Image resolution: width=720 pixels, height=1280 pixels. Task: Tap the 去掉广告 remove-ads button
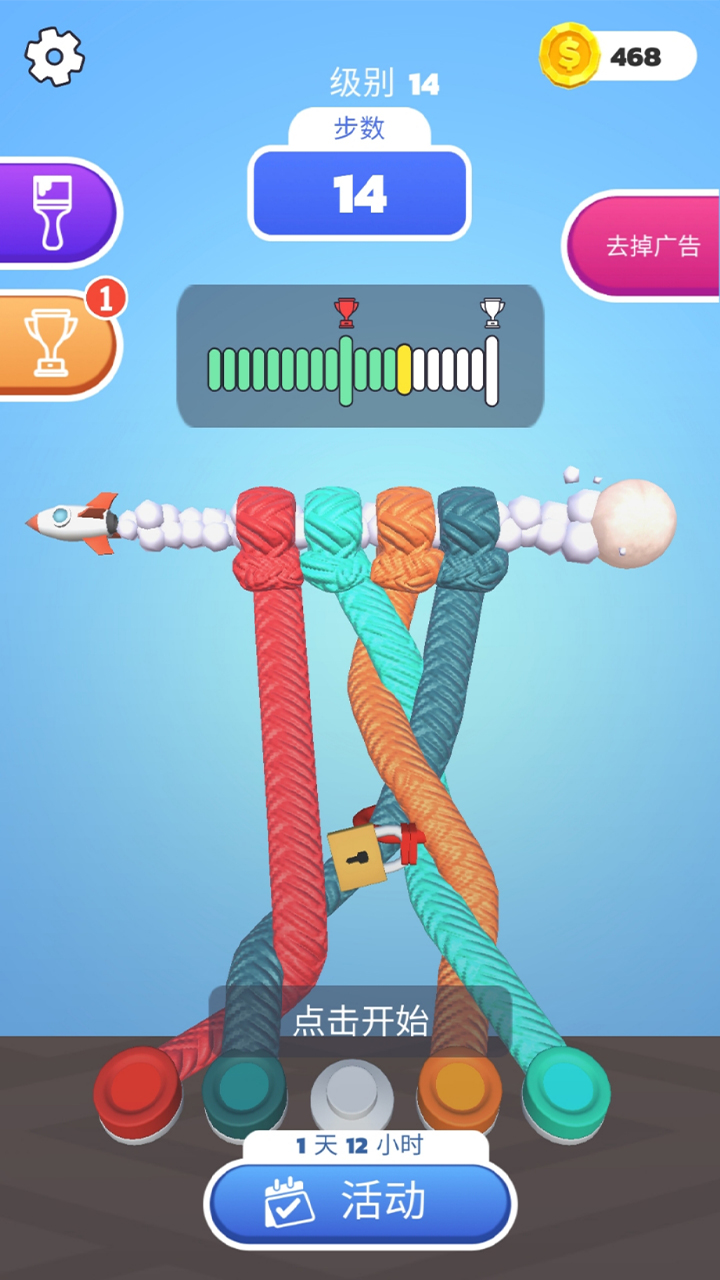[x=647, y=246]
